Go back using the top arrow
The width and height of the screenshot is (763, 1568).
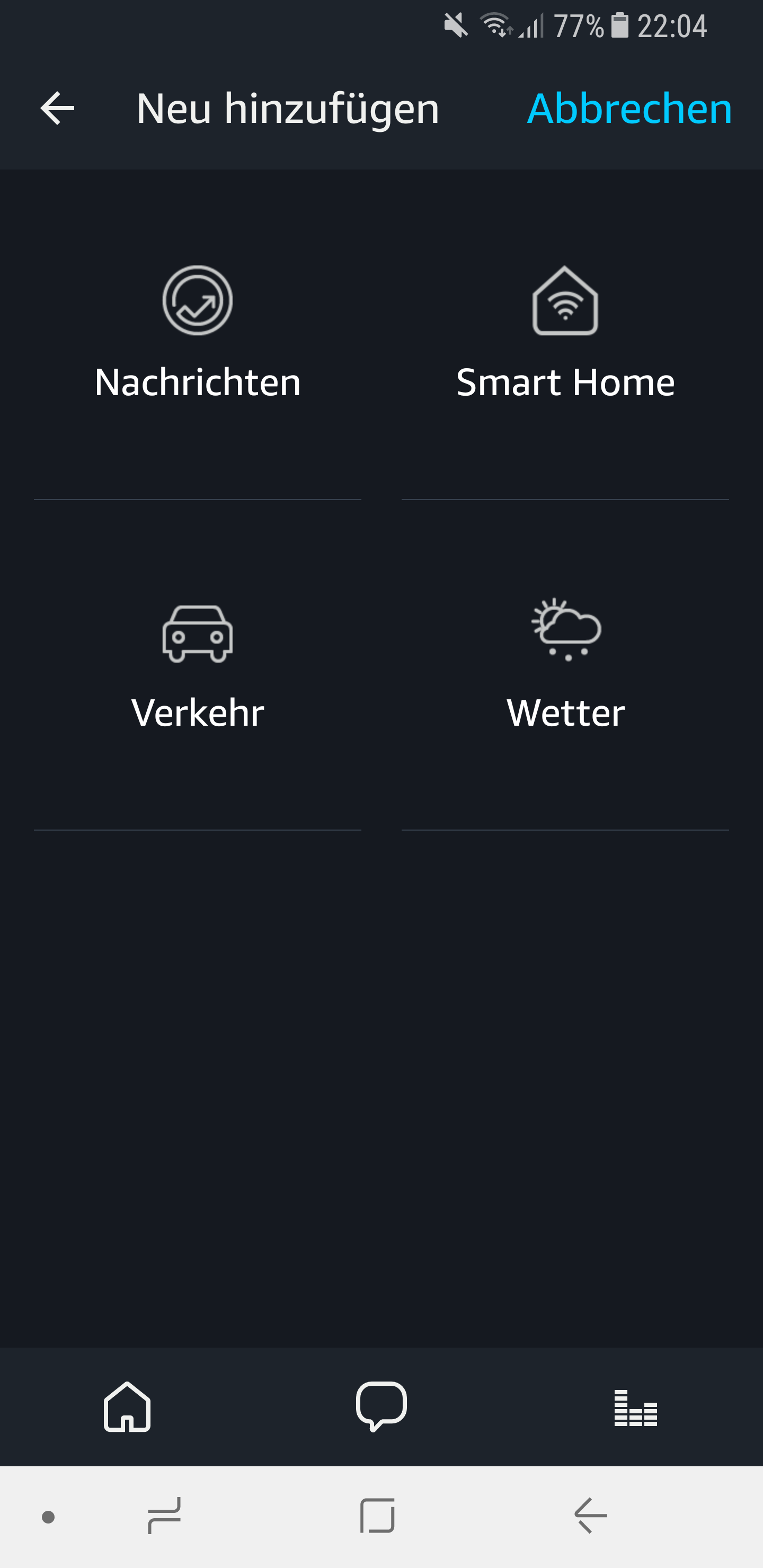(x=57, y=109)
